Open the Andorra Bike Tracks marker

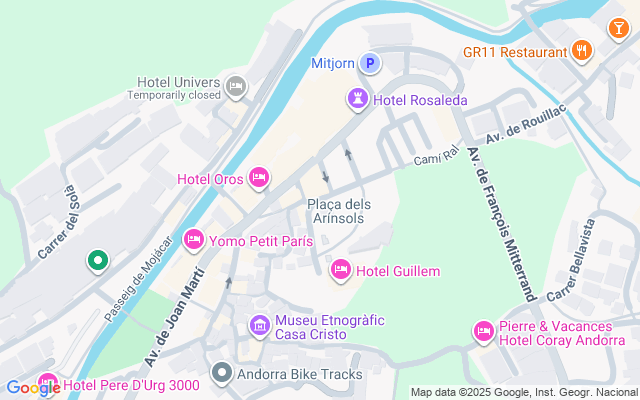click(x=221, y=375)
